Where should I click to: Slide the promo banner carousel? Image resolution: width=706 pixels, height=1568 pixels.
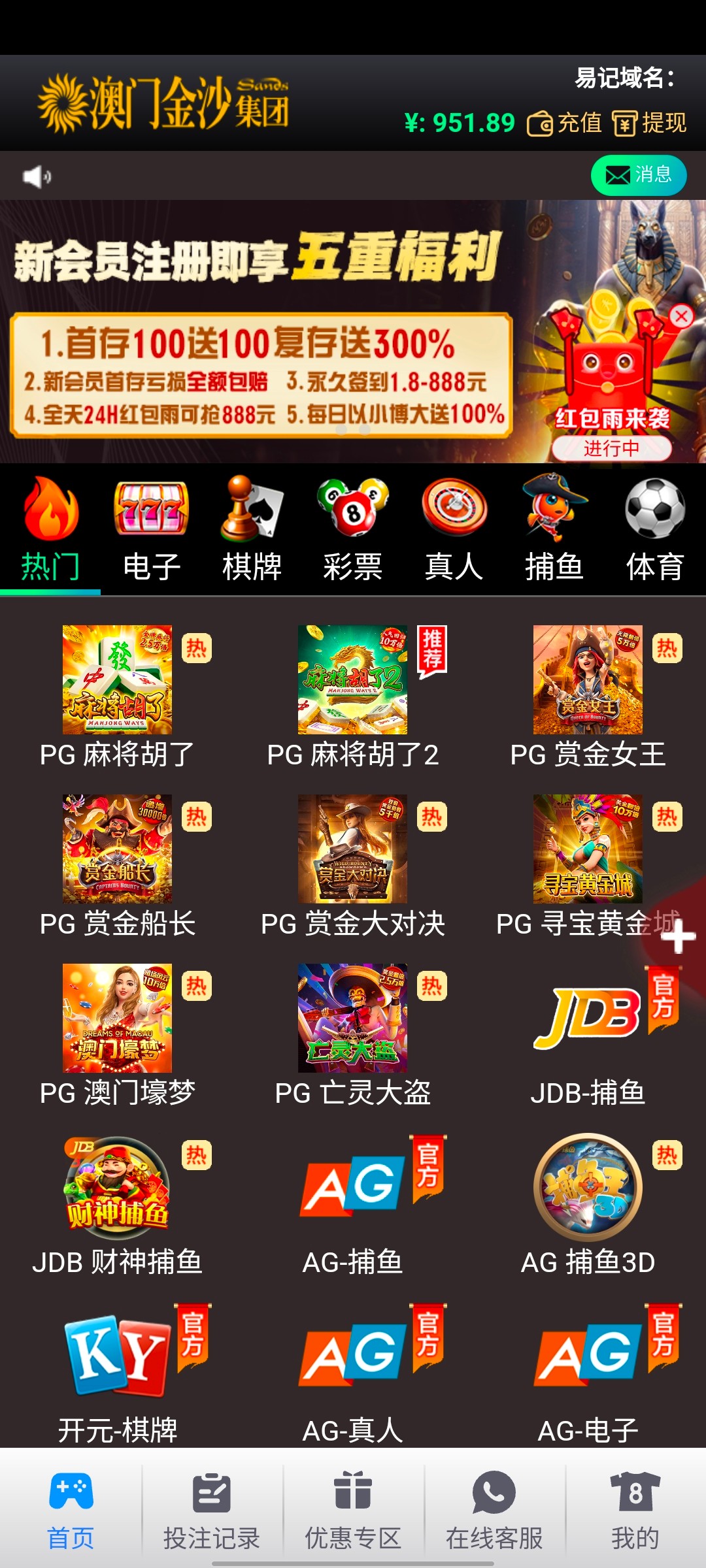[x=353, y=327]
